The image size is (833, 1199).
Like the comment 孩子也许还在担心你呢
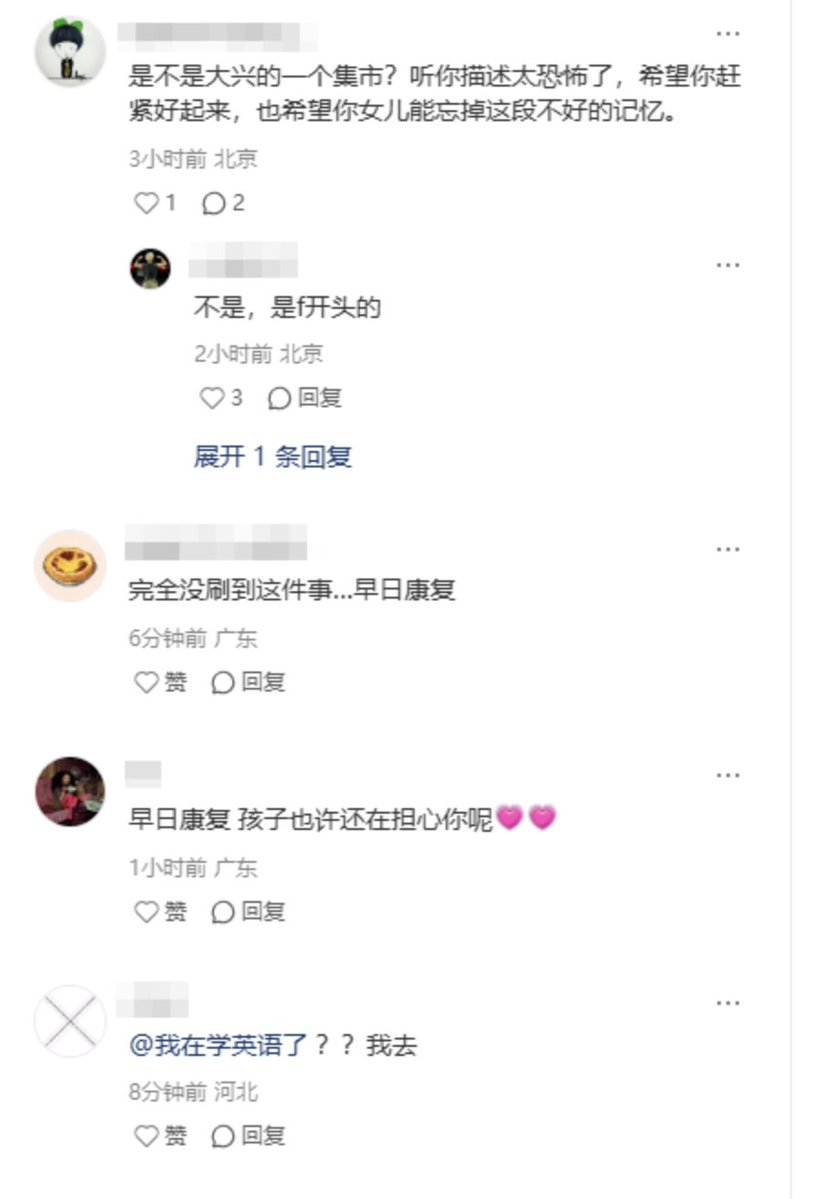coord(159,911)
